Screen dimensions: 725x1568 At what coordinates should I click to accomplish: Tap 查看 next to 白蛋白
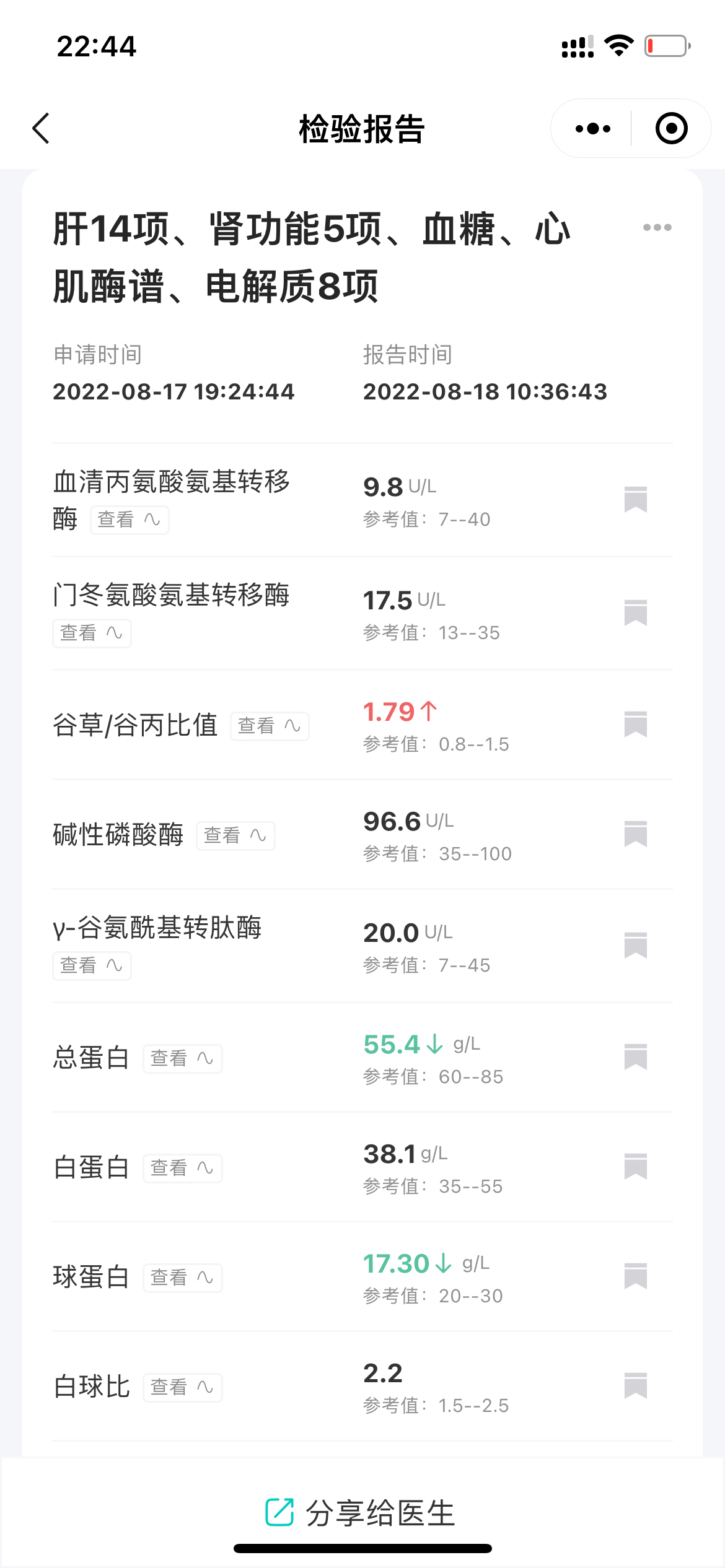click(x=183, y=1169)
